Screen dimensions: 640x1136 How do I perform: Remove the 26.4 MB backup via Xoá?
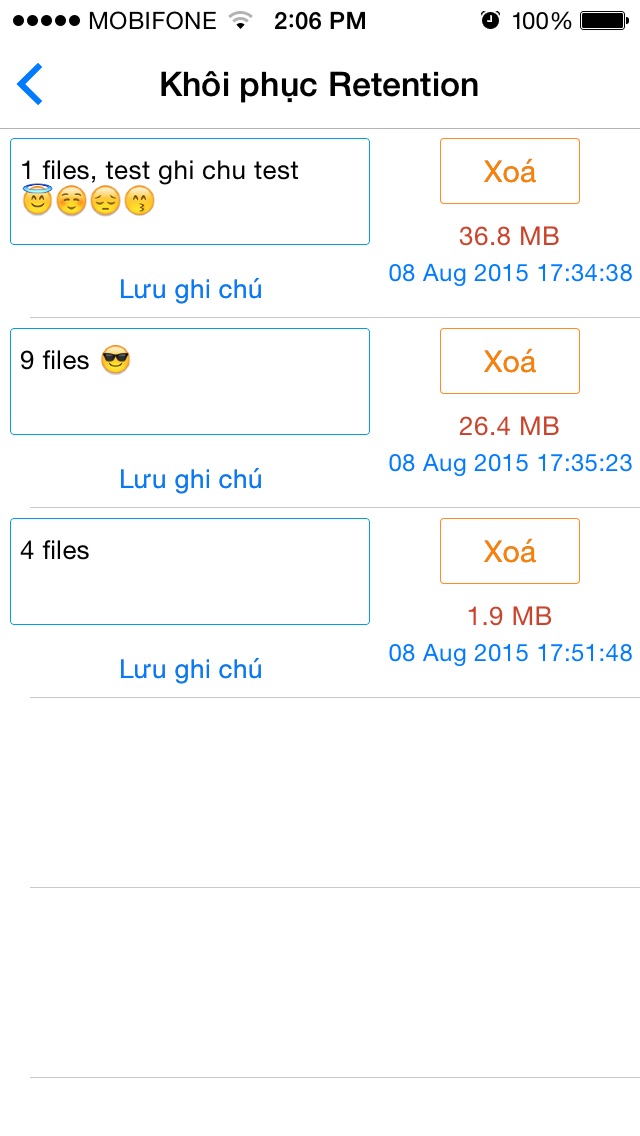509,361
